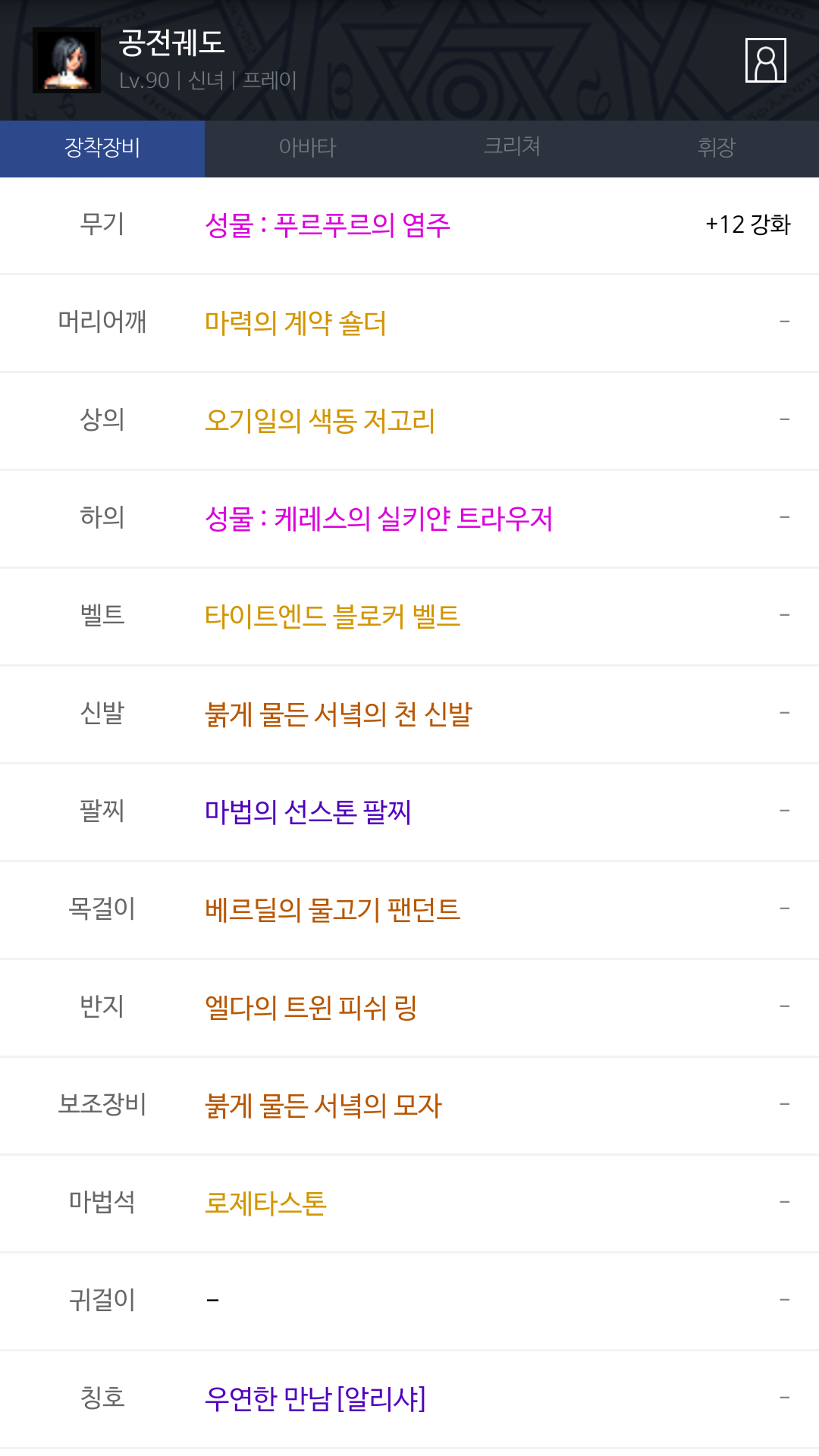This screenshot has width=819, height=1456.
Task: Open 붉게 물든 서녘의 모자
Action: pos(323,1106)
